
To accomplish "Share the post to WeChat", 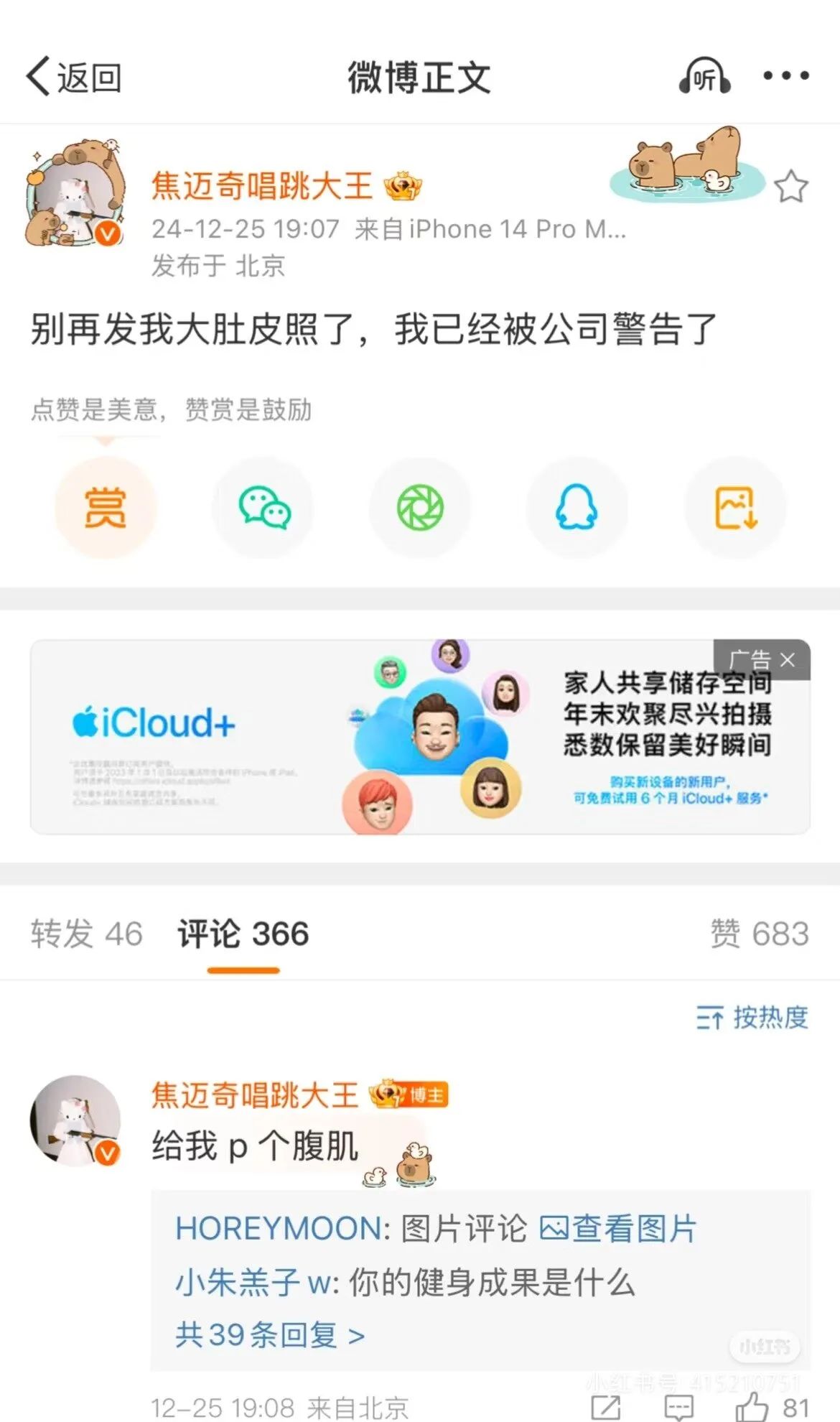I will [x=263, y=508].
